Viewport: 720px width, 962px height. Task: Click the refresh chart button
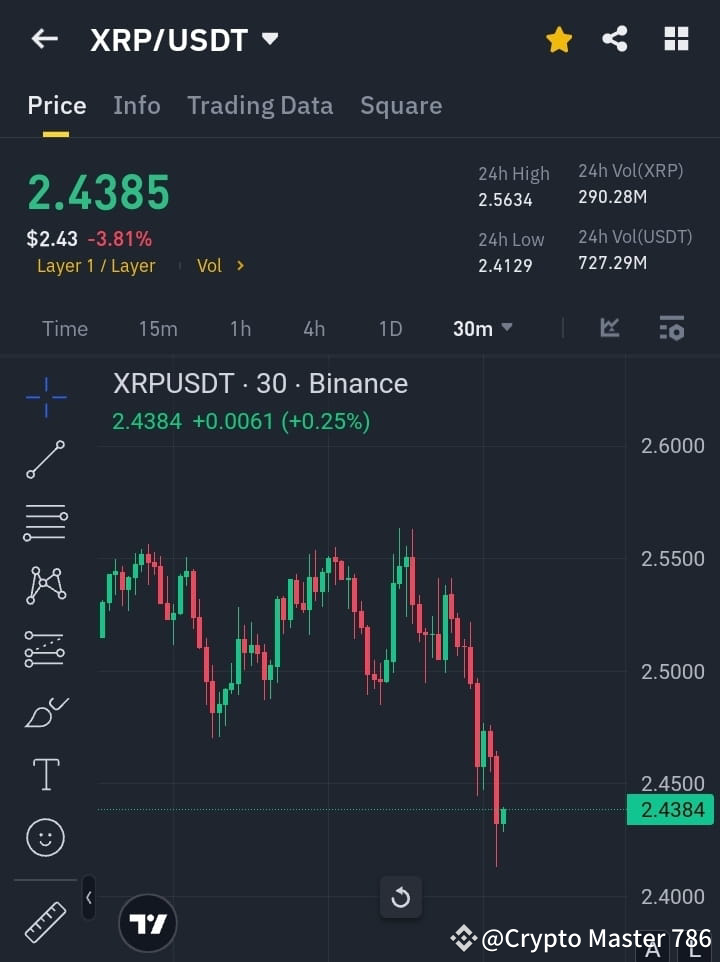[x=401, y=897]
